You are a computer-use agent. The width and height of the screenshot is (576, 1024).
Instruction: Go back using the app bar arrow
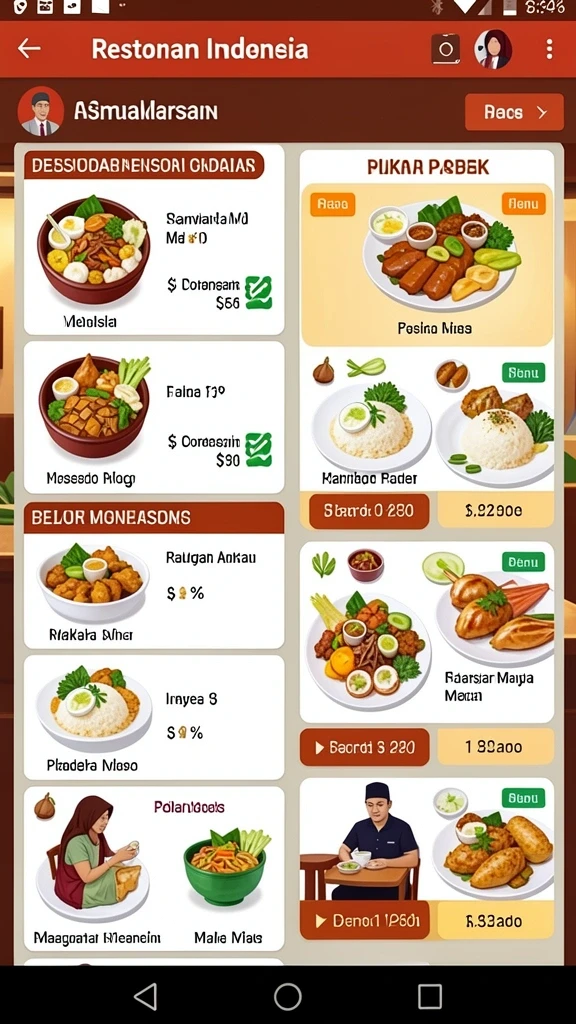(29, 49)
